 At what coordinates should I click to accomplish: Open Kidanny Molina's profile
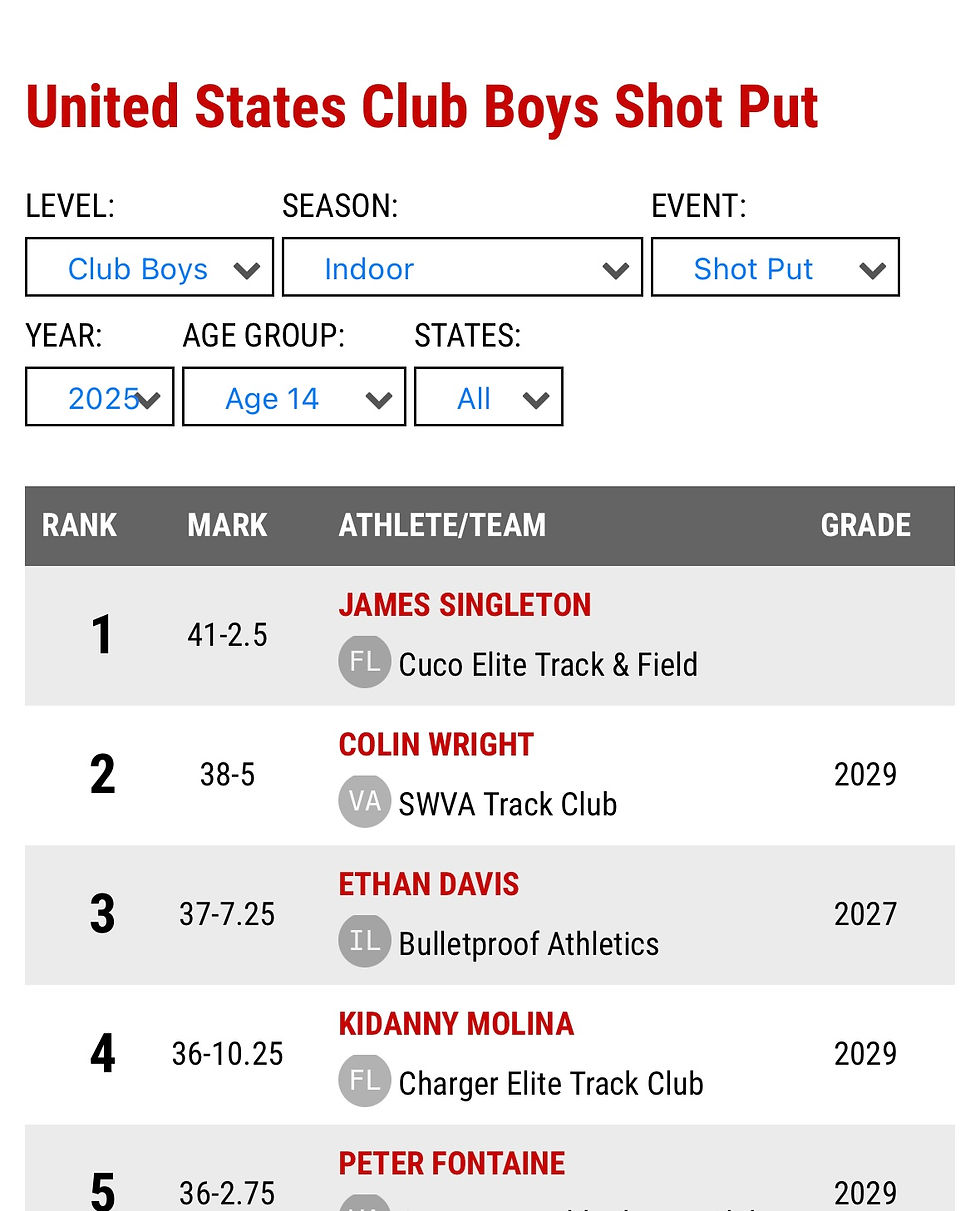pos(456,1024)
